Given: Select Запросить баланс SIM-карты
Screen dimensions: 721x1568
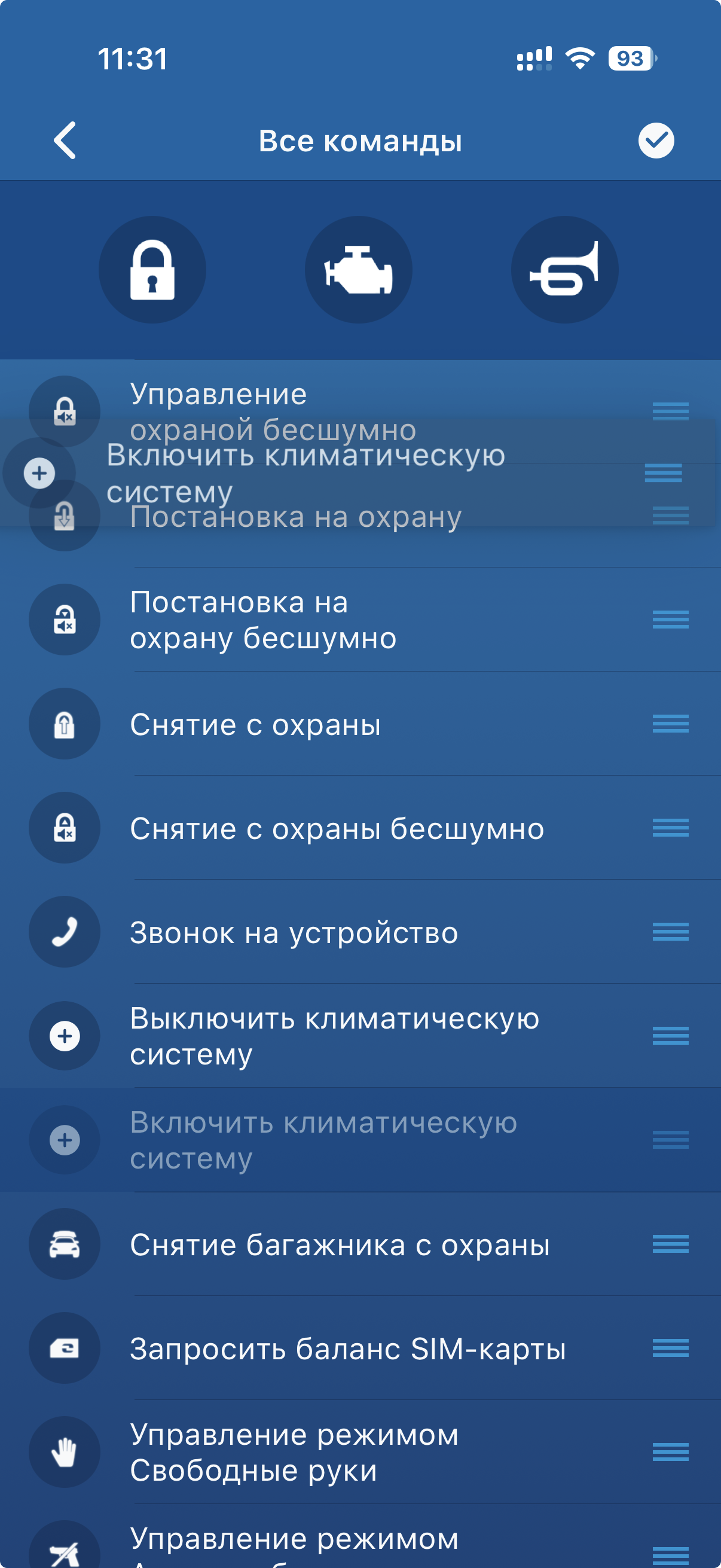Looking at the screenshot, I should click(360, 1349).
